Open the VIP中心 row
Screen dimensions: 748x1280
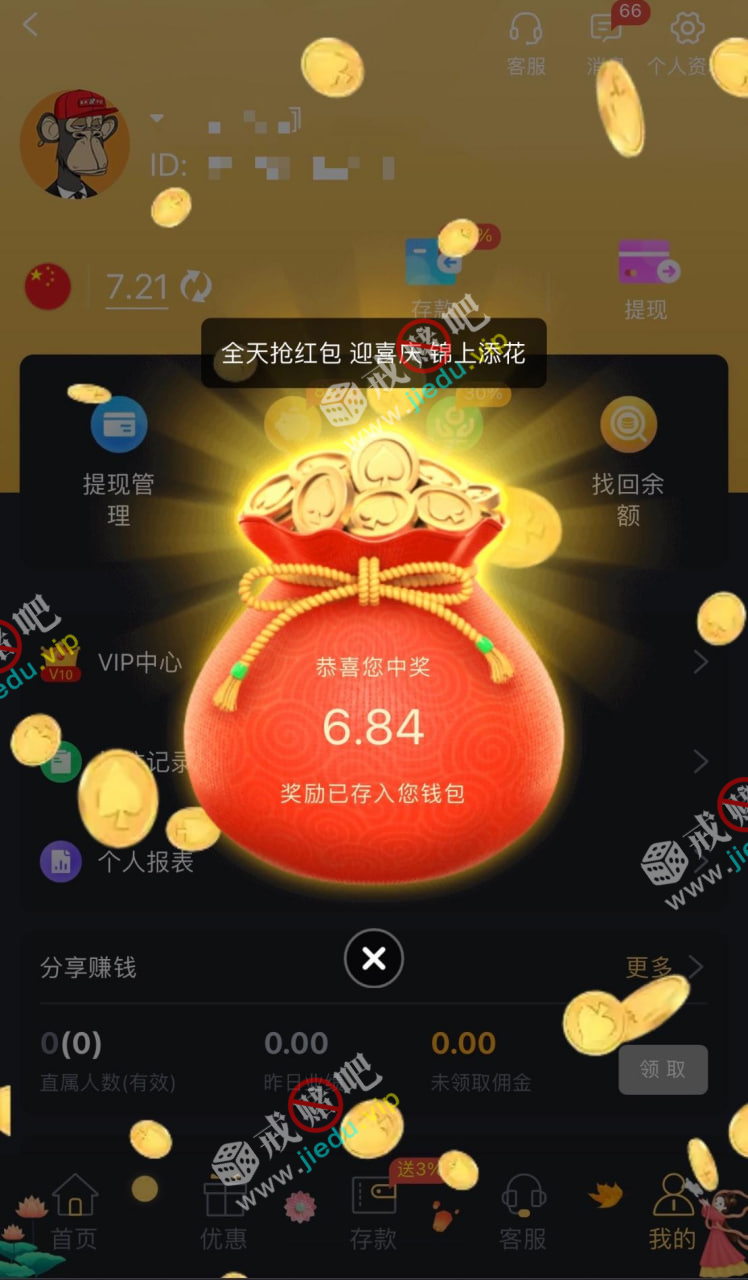[140, 662]
